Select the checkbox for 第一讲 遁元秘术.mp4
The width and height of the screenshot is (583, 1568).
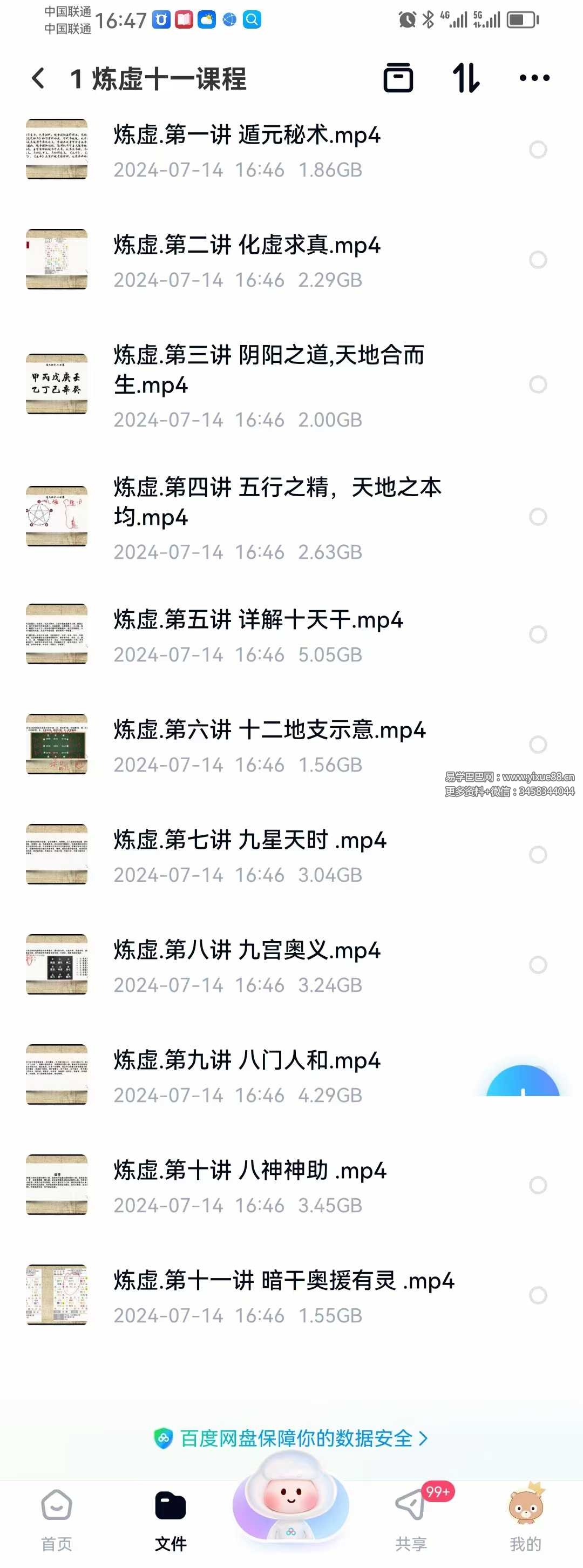[538, 149]
